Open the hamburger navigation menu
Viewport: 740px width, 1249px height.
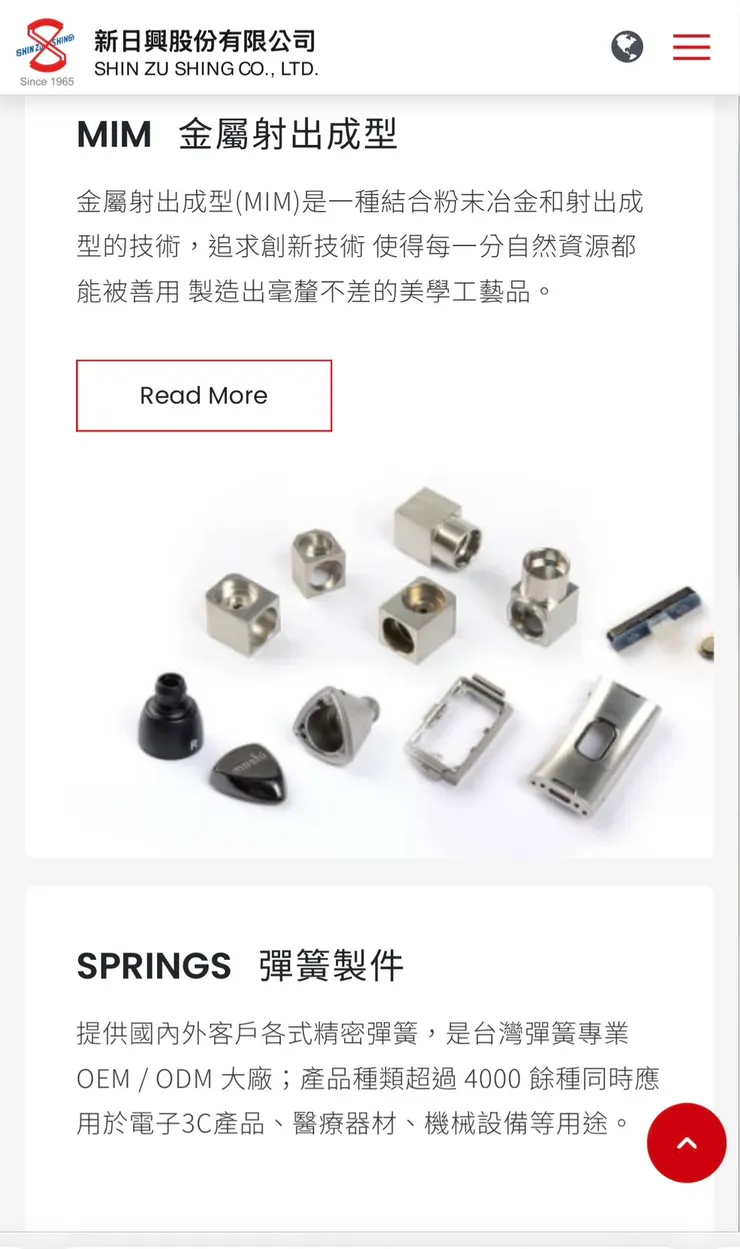tap(691, 47)
